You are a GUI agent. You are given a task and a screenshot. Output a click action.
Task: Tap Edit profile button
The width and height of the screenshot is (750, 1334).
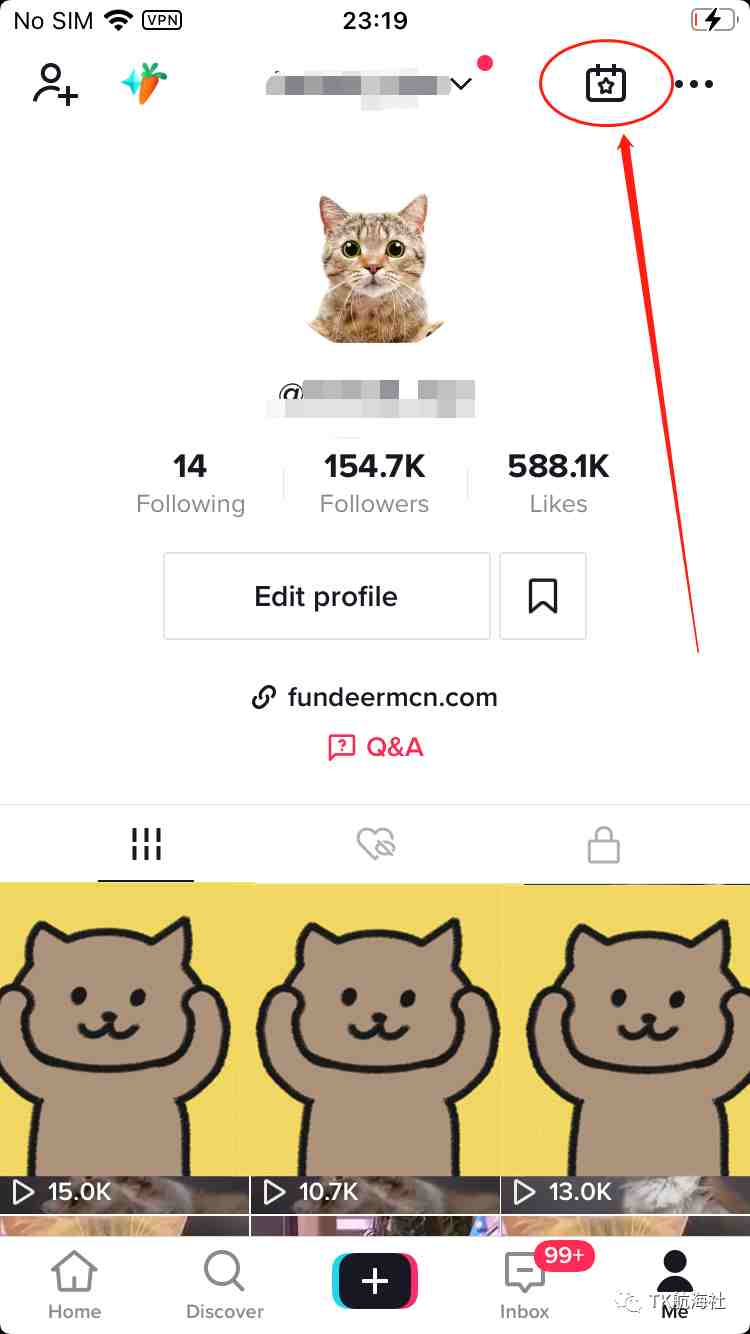point(326,596)
